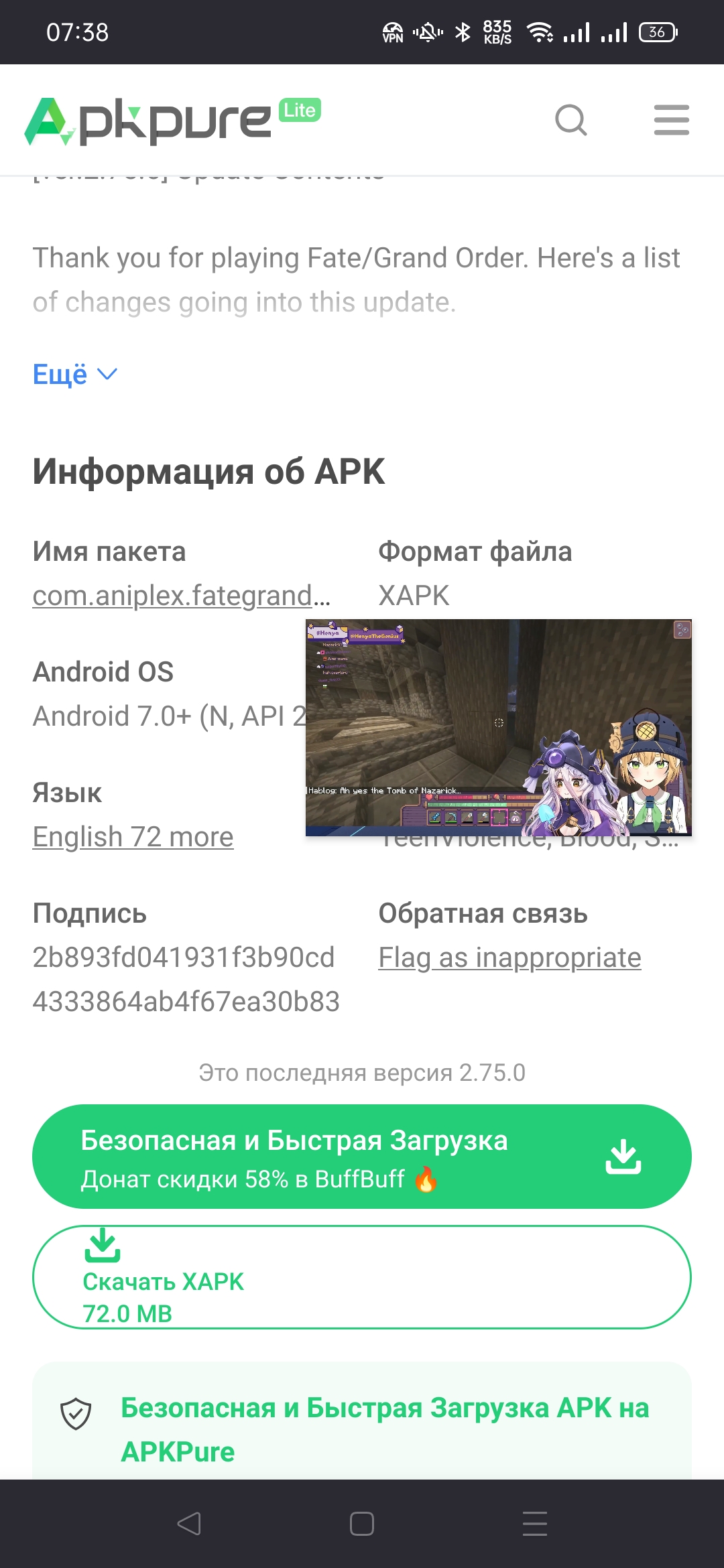
Task: Expand the description with Ещё
Action: (75, 374)
